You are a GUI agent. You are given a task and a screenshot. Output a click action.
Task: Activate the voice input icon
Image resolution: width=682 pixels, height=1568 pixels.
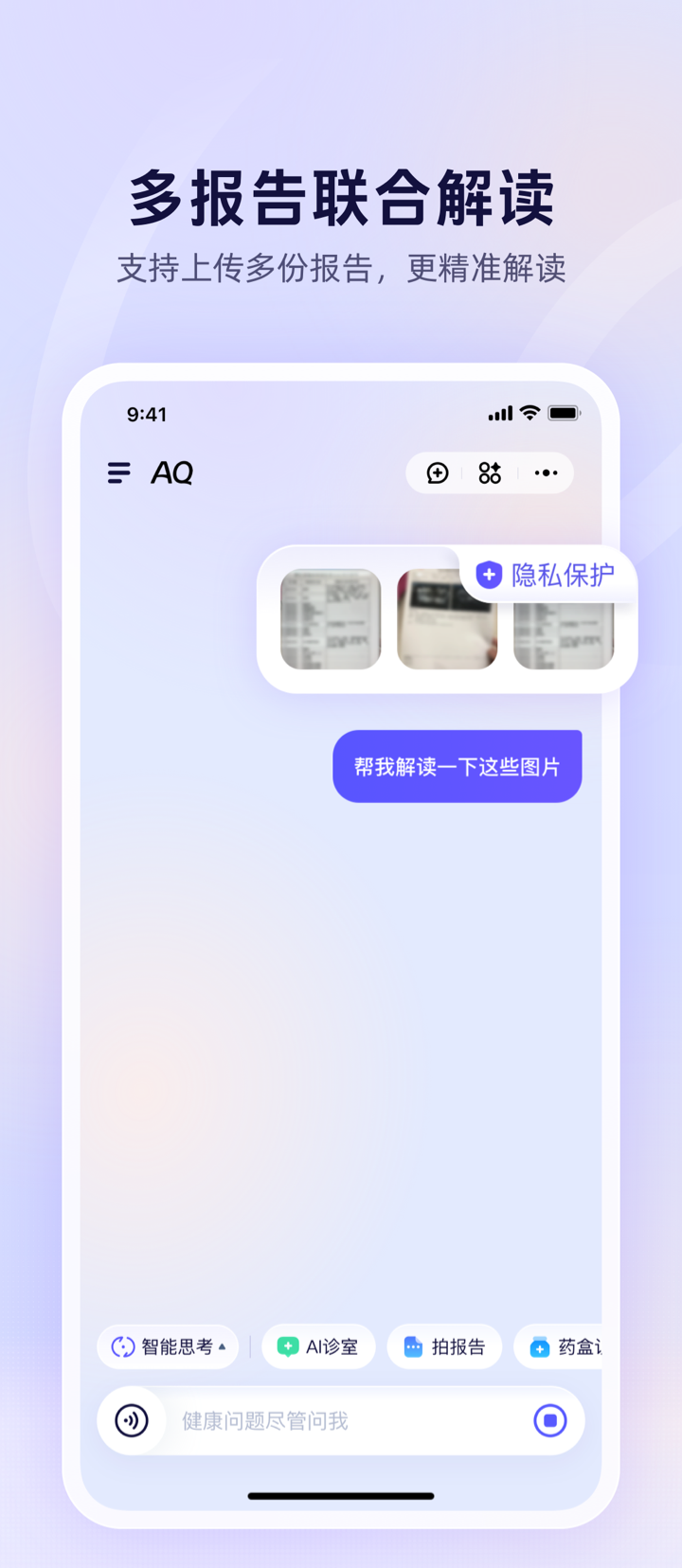(x=132, y=1420)
